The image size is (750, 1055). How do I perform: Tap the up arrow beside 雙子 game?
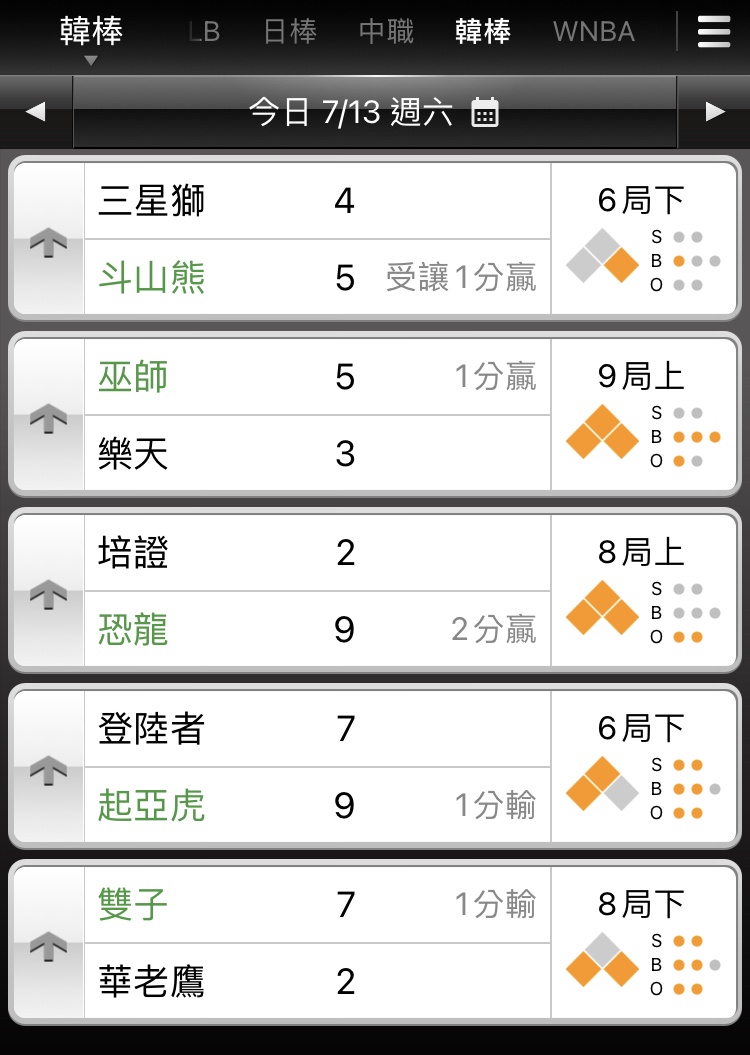pos(48,945)
